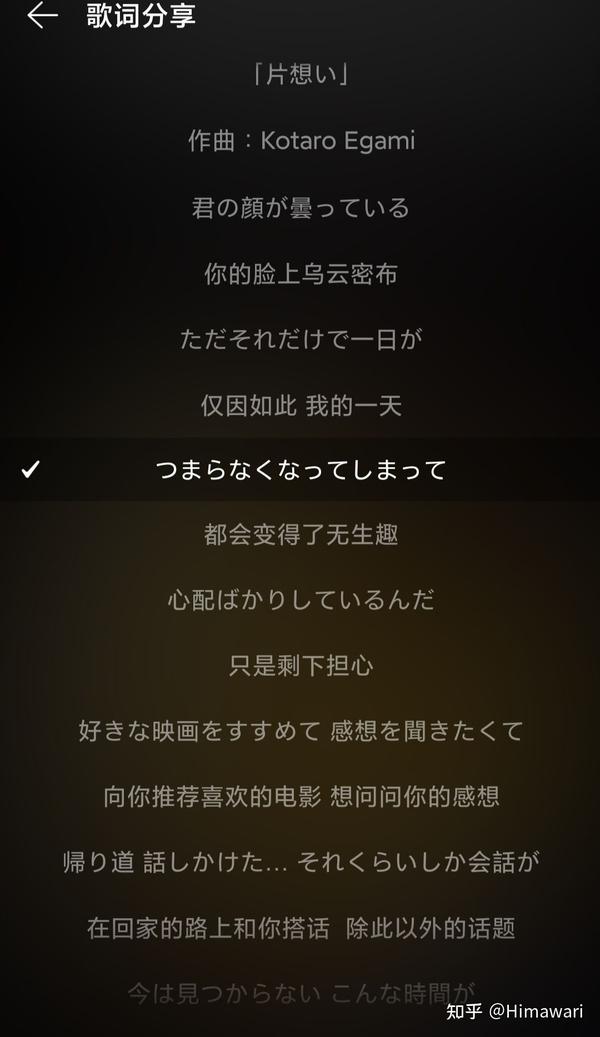Select the line 在回家的路上和你搭话
600x1037 pixels.
coord(300,928)
